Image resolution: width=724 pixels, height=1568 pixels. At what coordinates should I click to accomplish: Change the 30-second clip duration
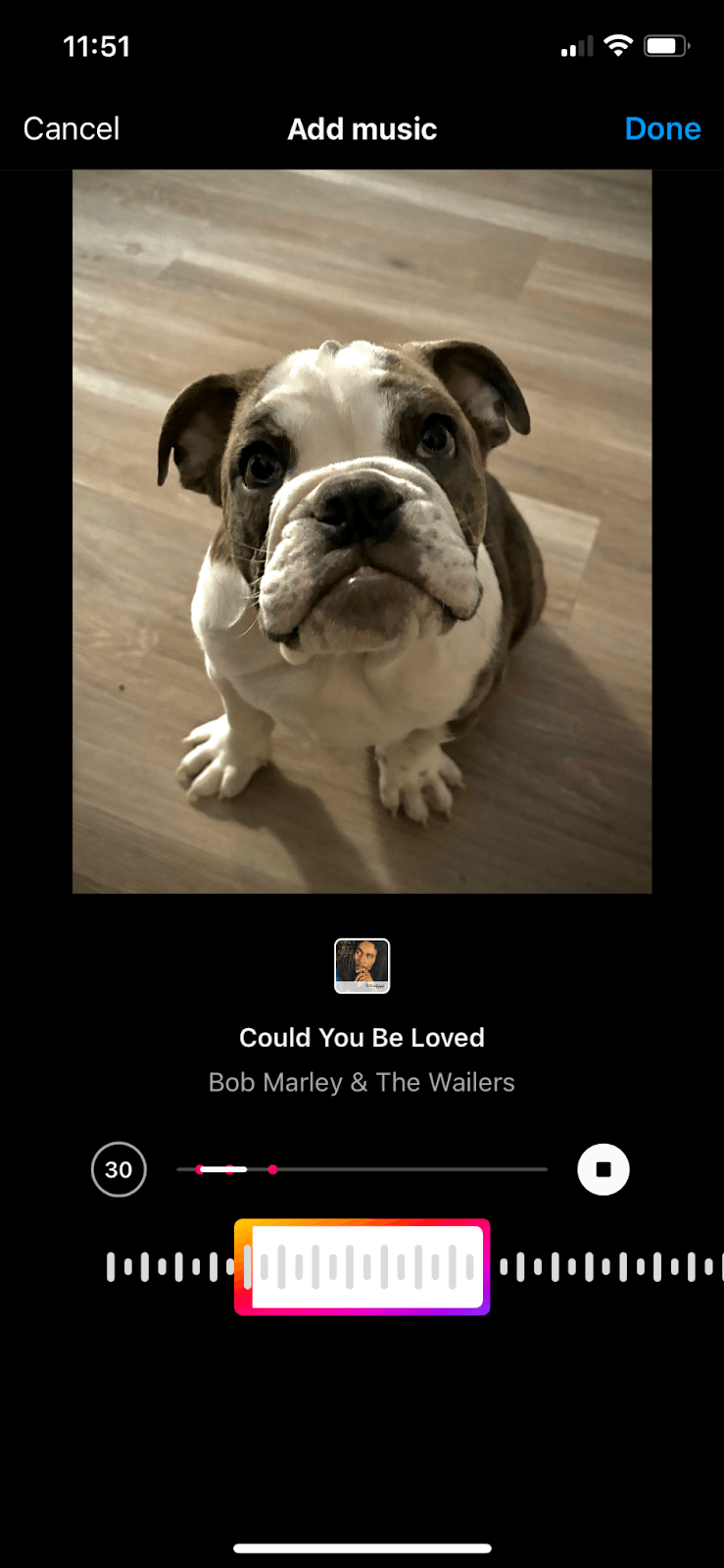tap(119, 1169)
